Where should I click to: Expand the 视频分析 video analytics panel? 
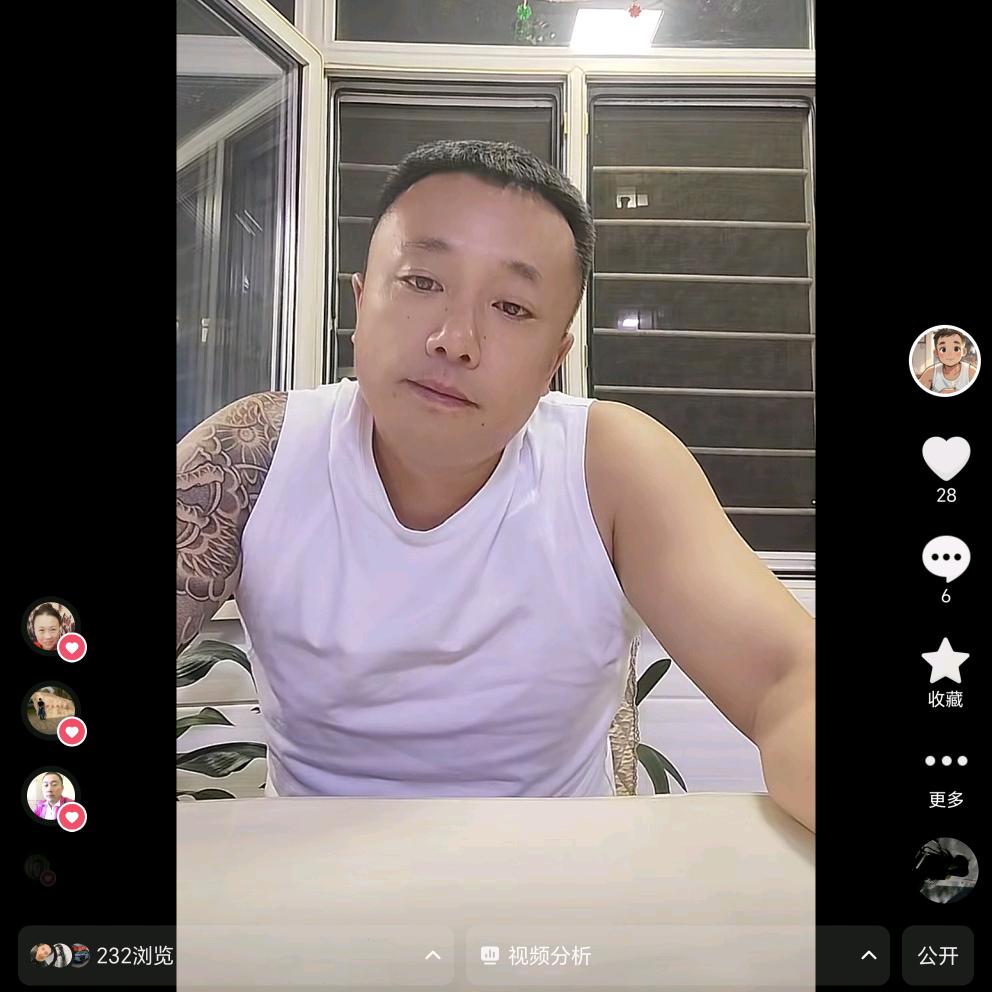[677, 955]
